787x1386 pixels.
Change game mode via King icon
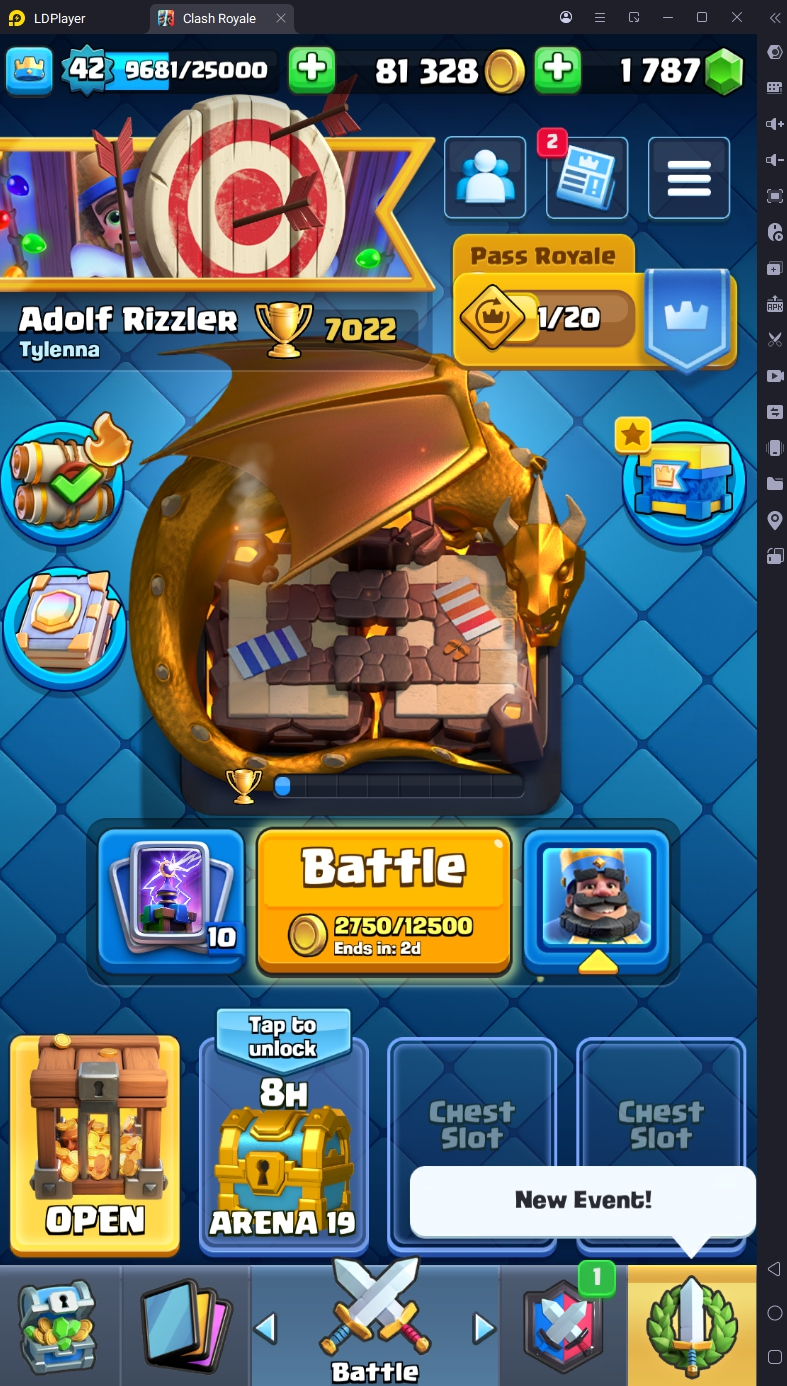point(596,900)
